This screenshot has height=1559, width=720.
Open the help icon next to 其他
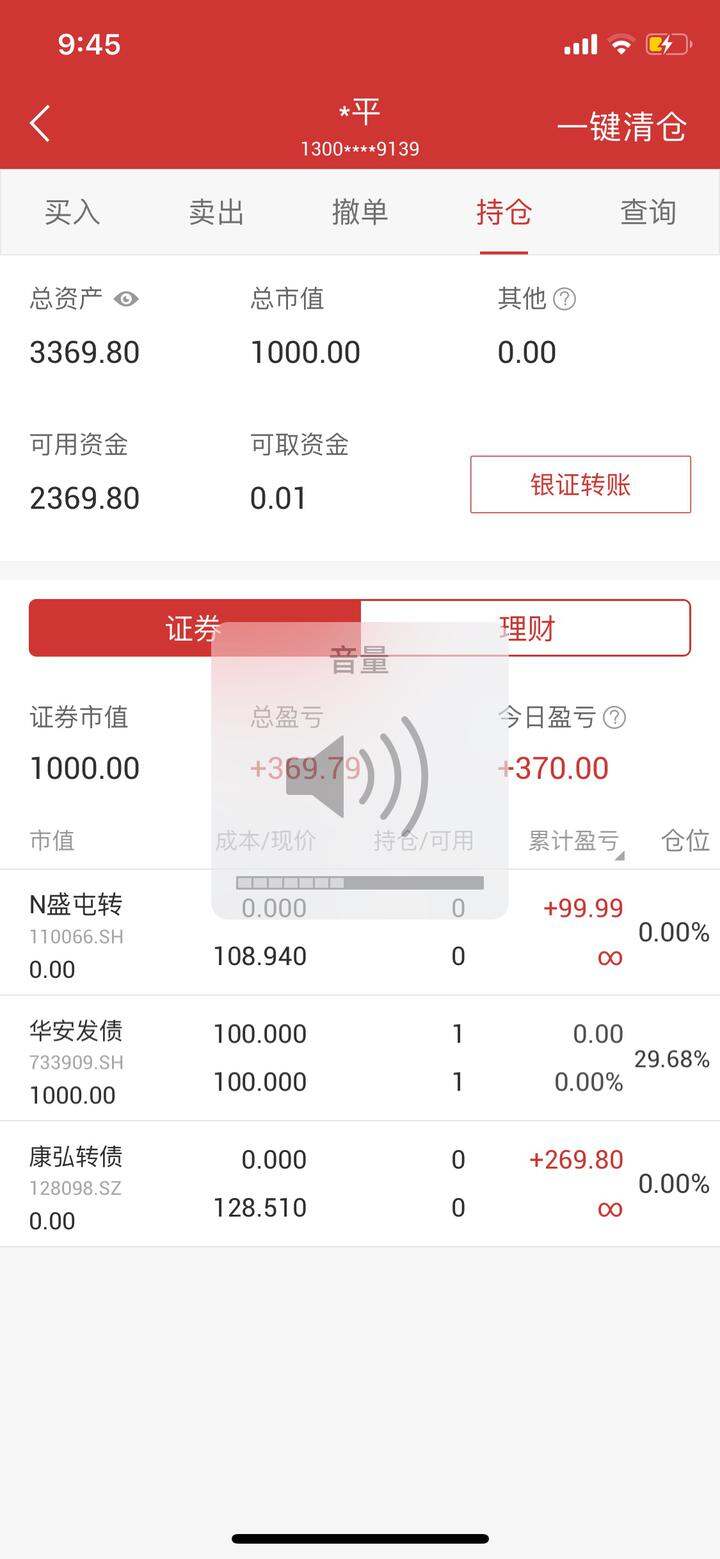[564, 299]
